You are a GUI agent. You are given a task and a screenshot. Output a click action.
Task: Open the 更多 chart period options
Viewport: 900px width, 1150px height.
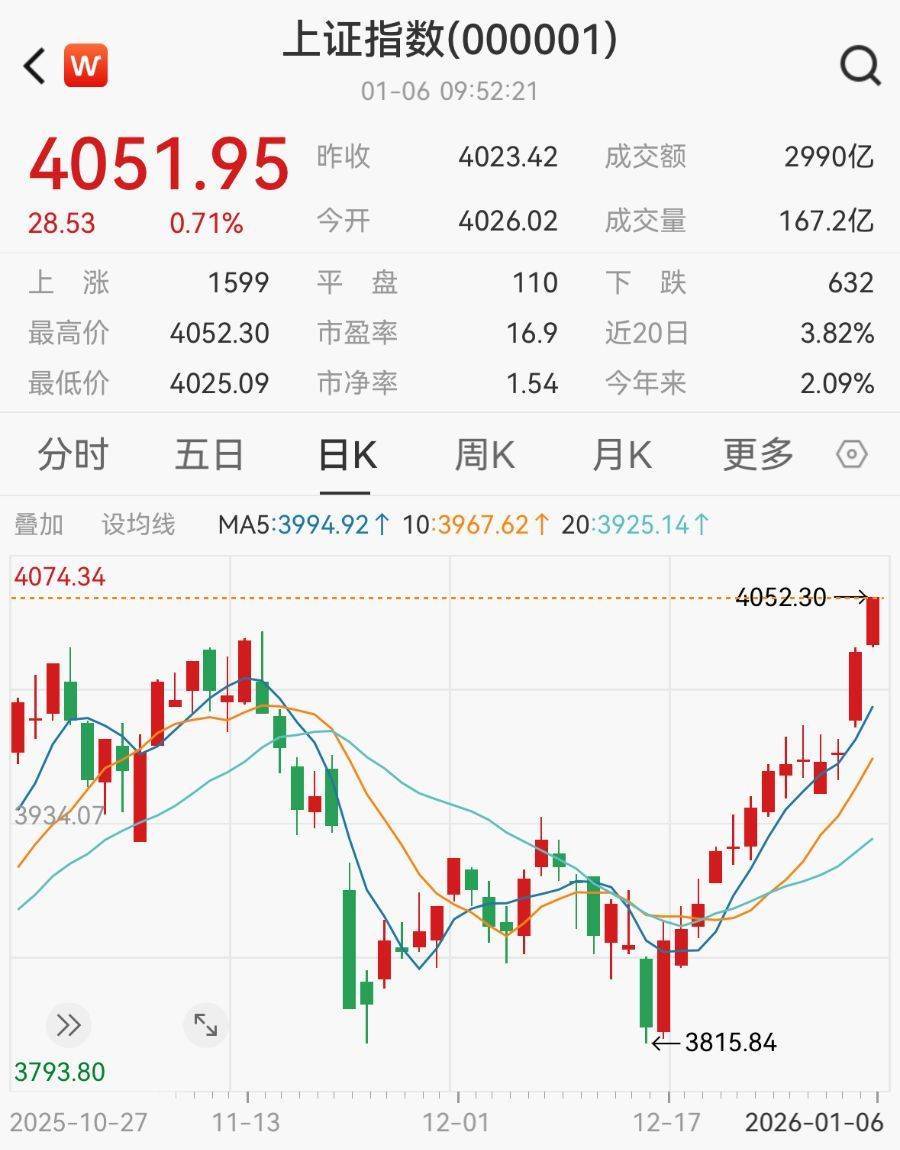pos(758,455)
